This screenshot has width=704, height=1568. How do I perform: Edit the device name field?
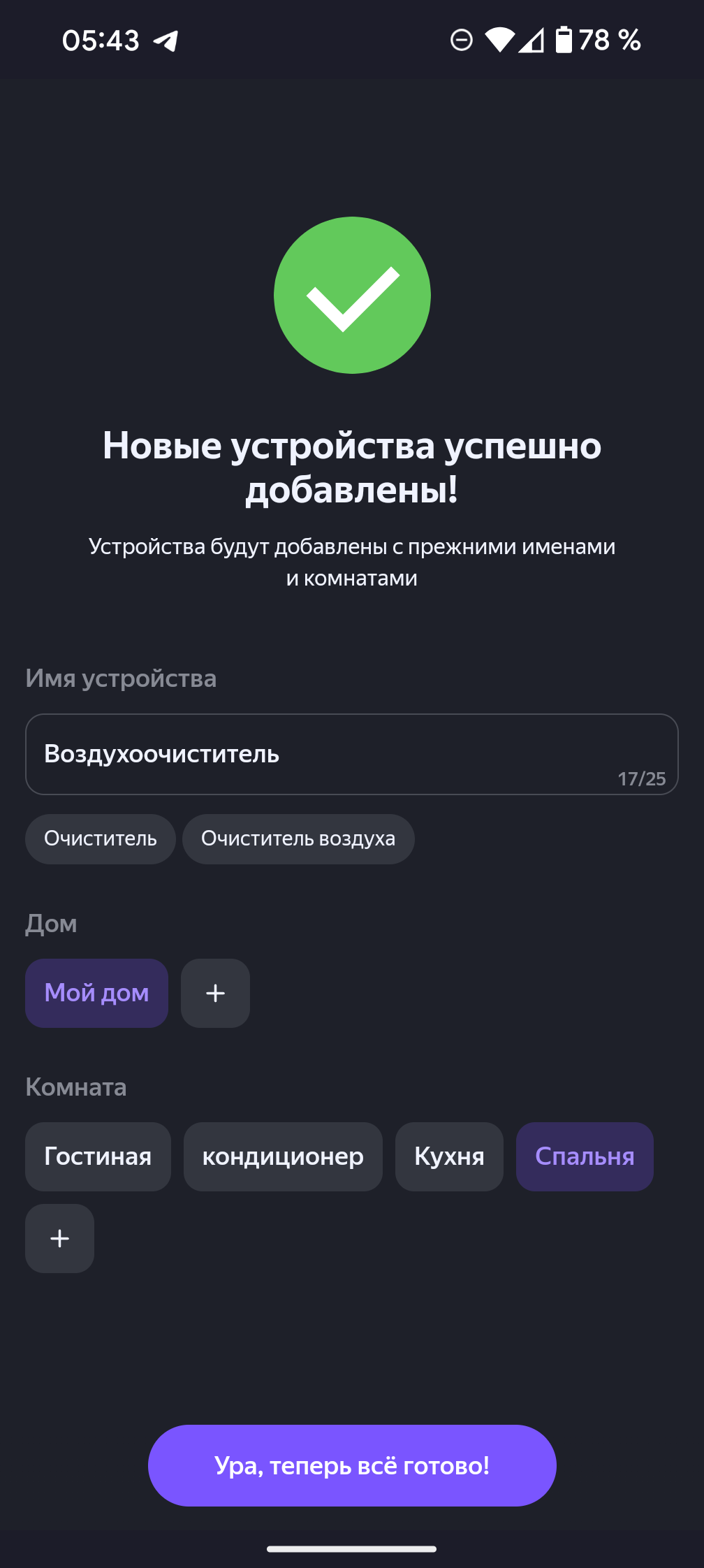click(x=351, y=754)
